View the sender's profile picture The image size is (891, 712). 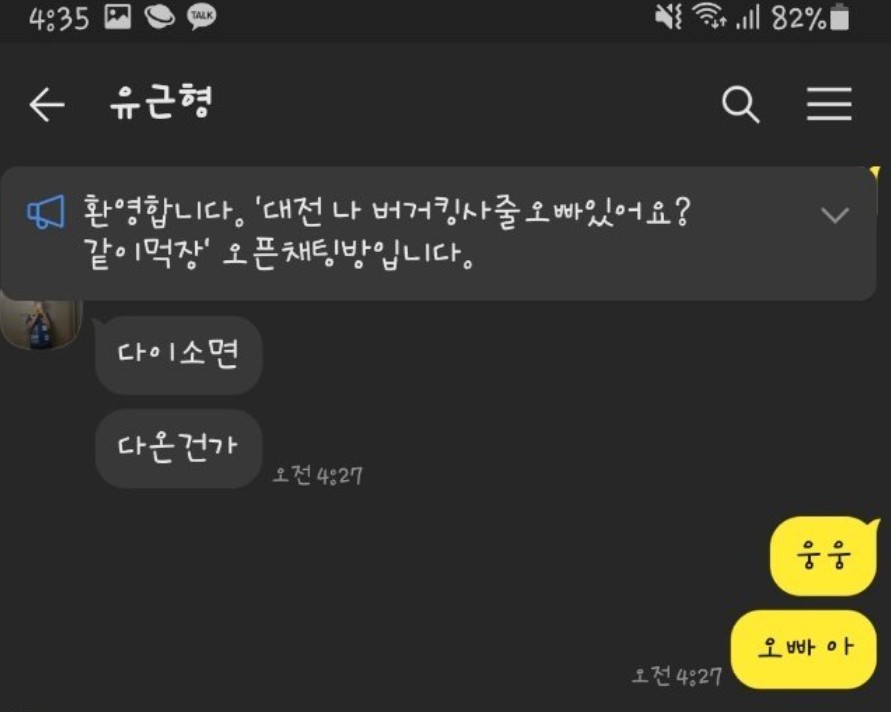[x=40, y=326]
